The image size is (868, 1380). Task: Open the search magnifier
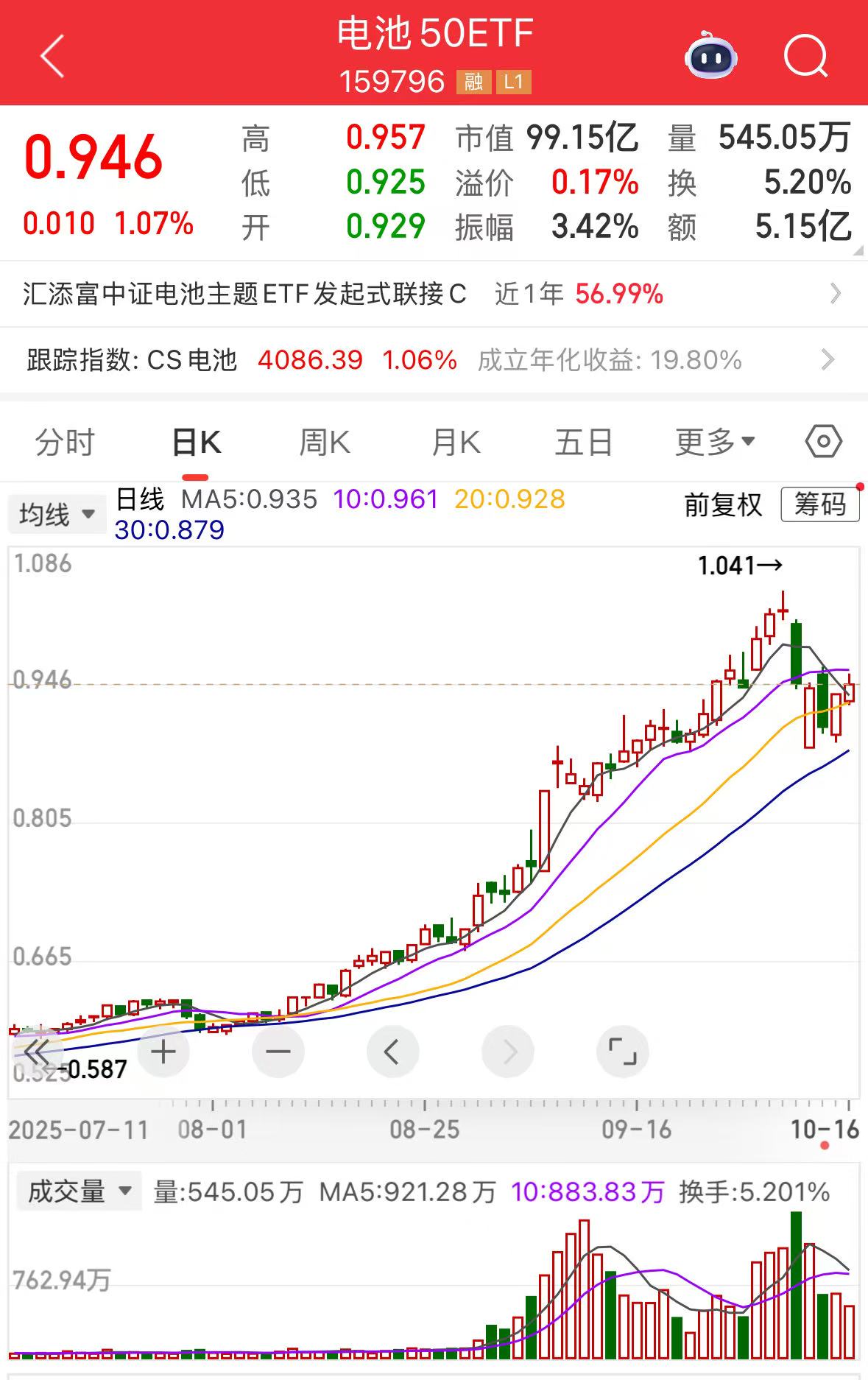(805, 55)
